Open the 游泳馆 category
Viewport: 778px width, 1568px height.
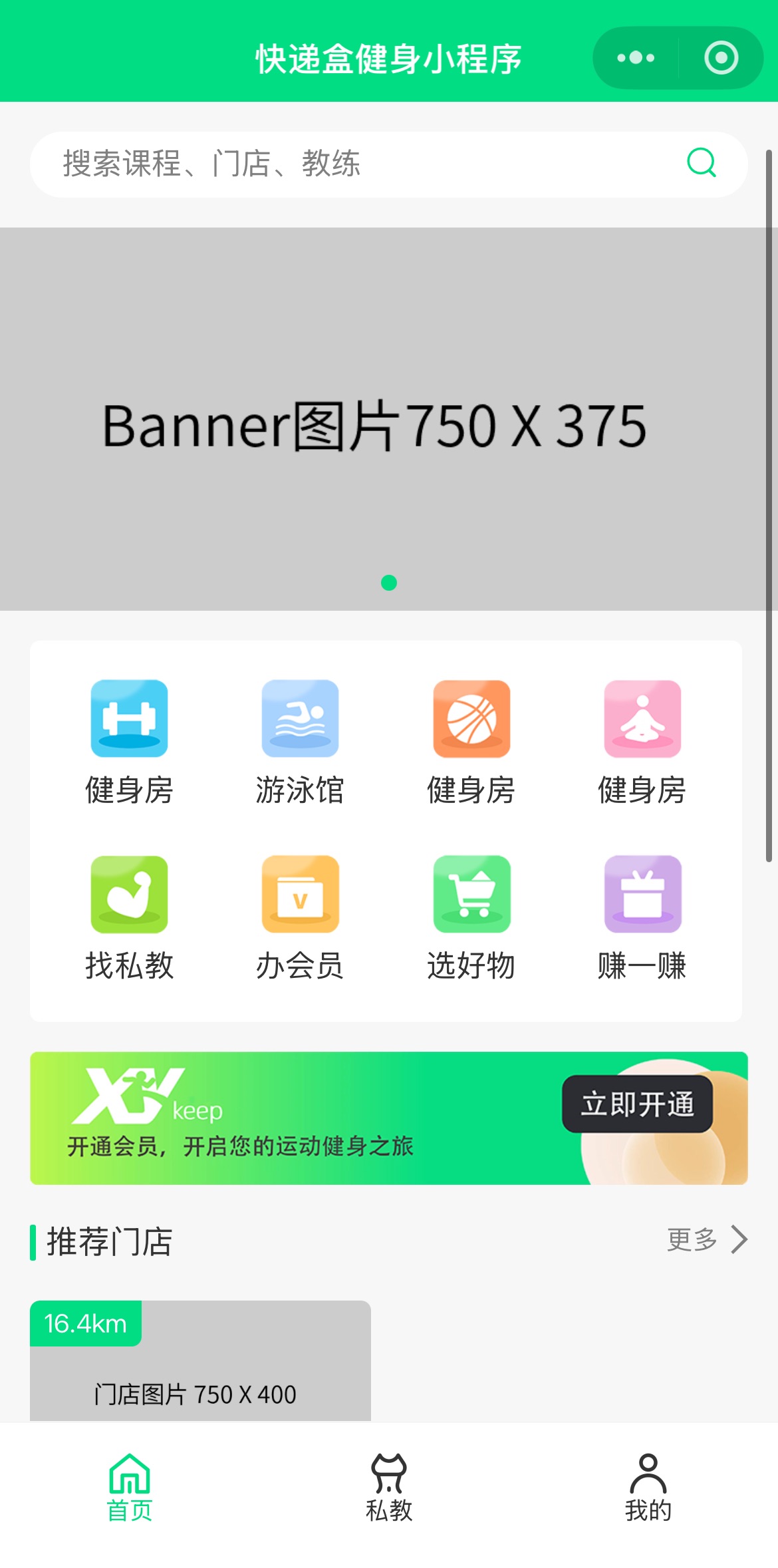(x=300, y=741)
